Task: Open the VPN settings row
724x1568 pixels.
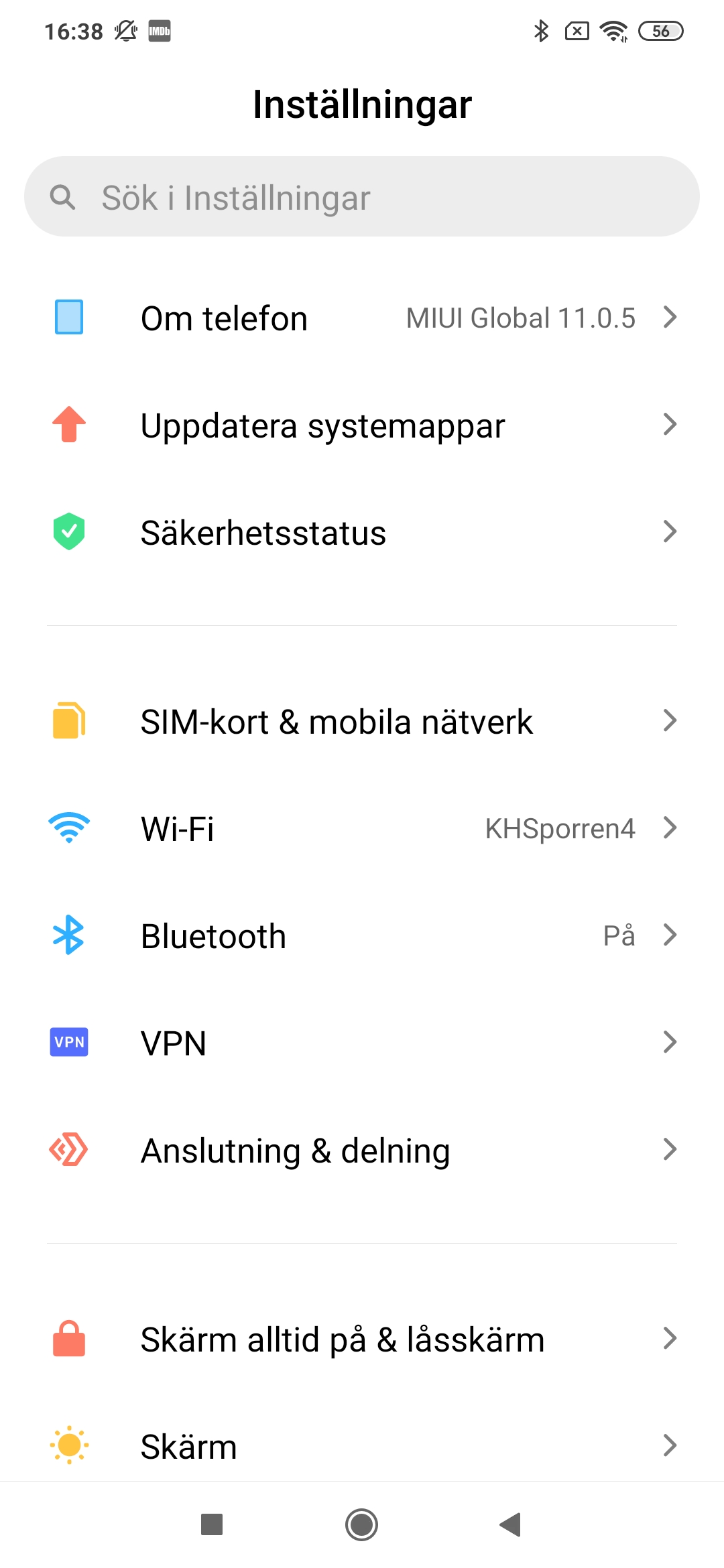Action: 362,1043
